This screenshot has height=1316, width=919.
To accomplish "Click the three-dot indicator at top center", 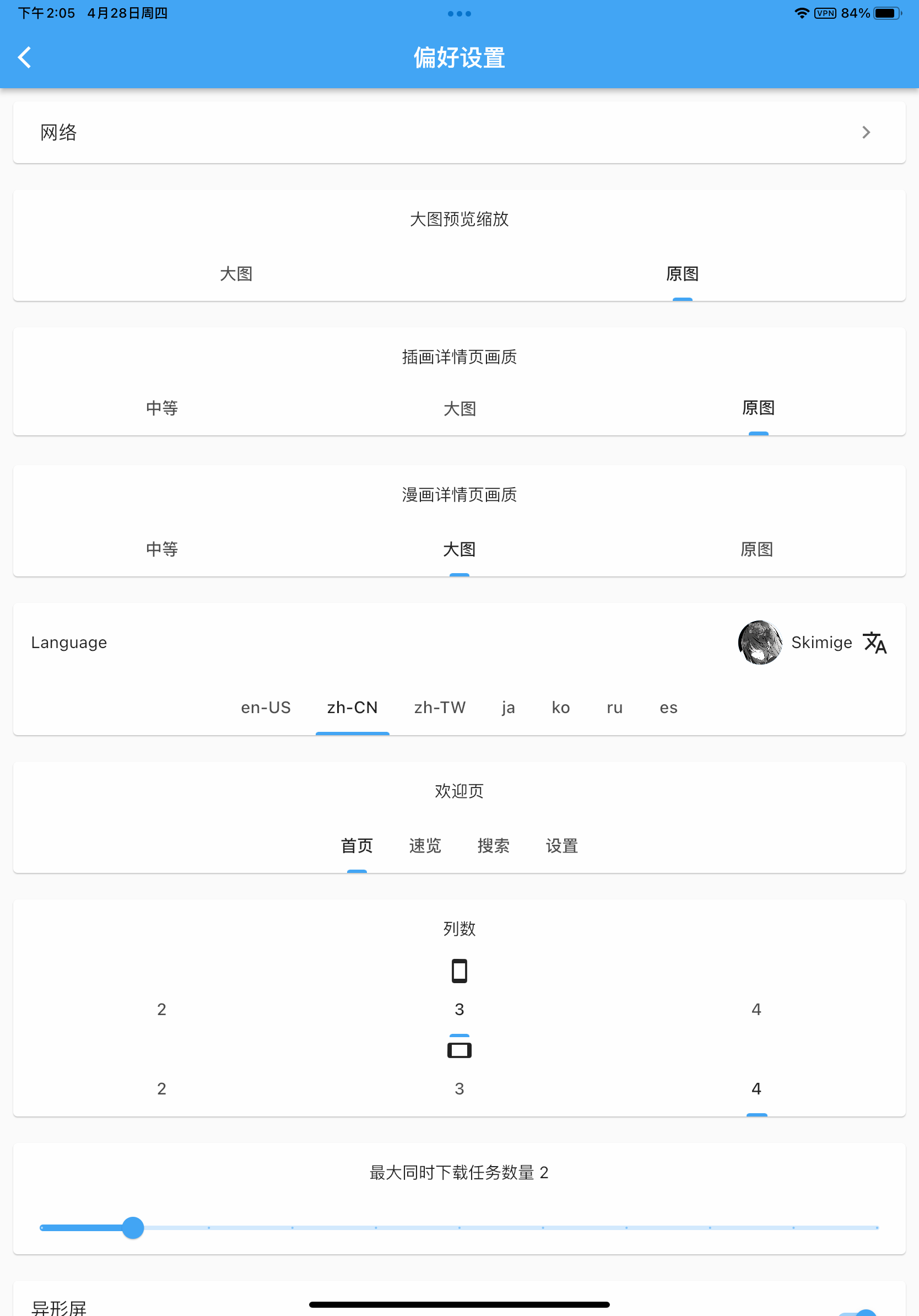I will pyautogui.click(x=459, y=13).
